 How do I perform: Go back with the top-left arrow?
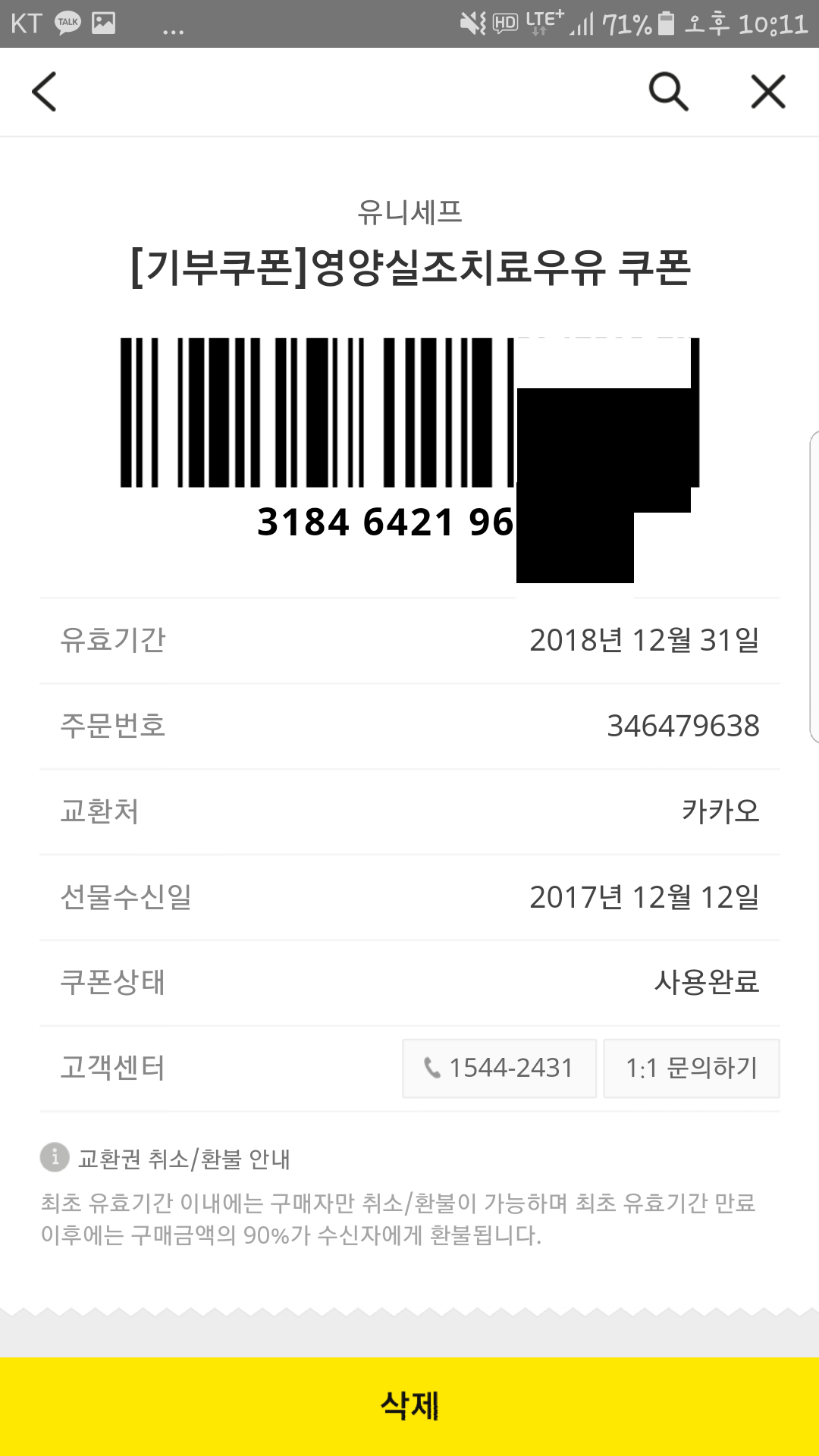coord(45,92)
